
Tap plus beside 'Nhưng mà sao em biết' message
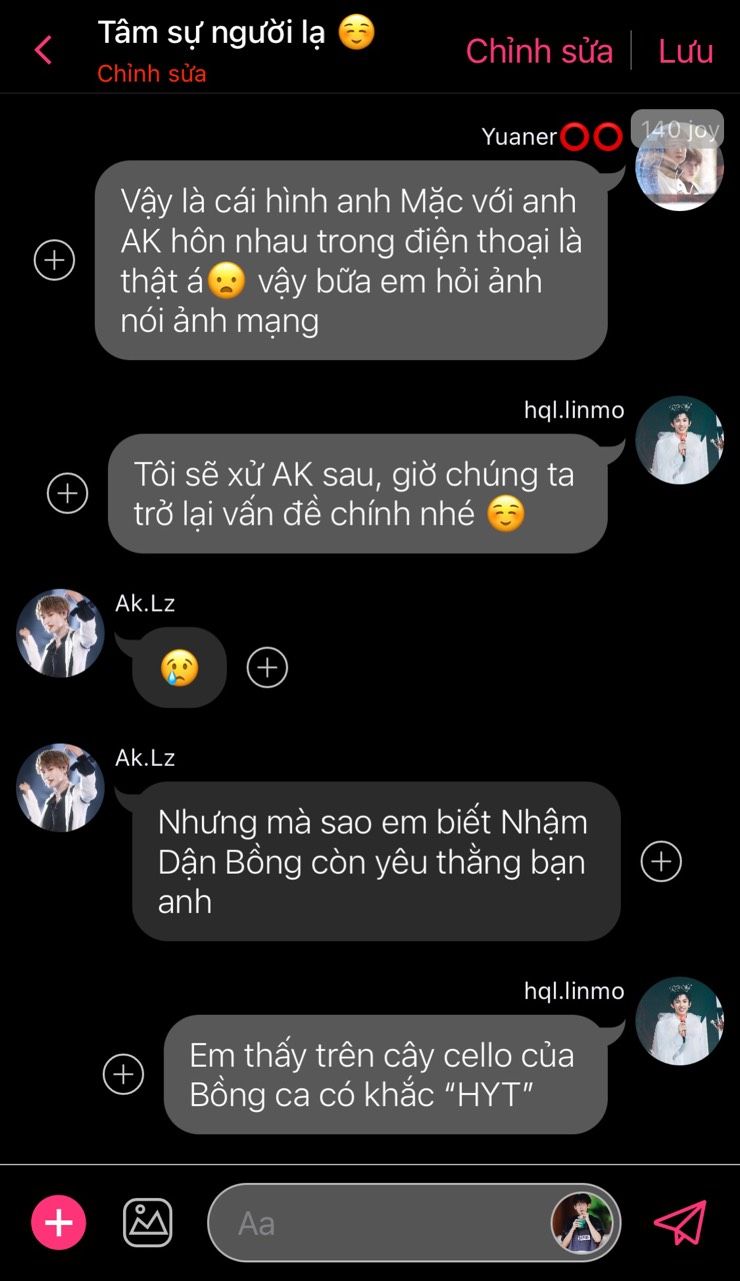click(x=661, y=861)
